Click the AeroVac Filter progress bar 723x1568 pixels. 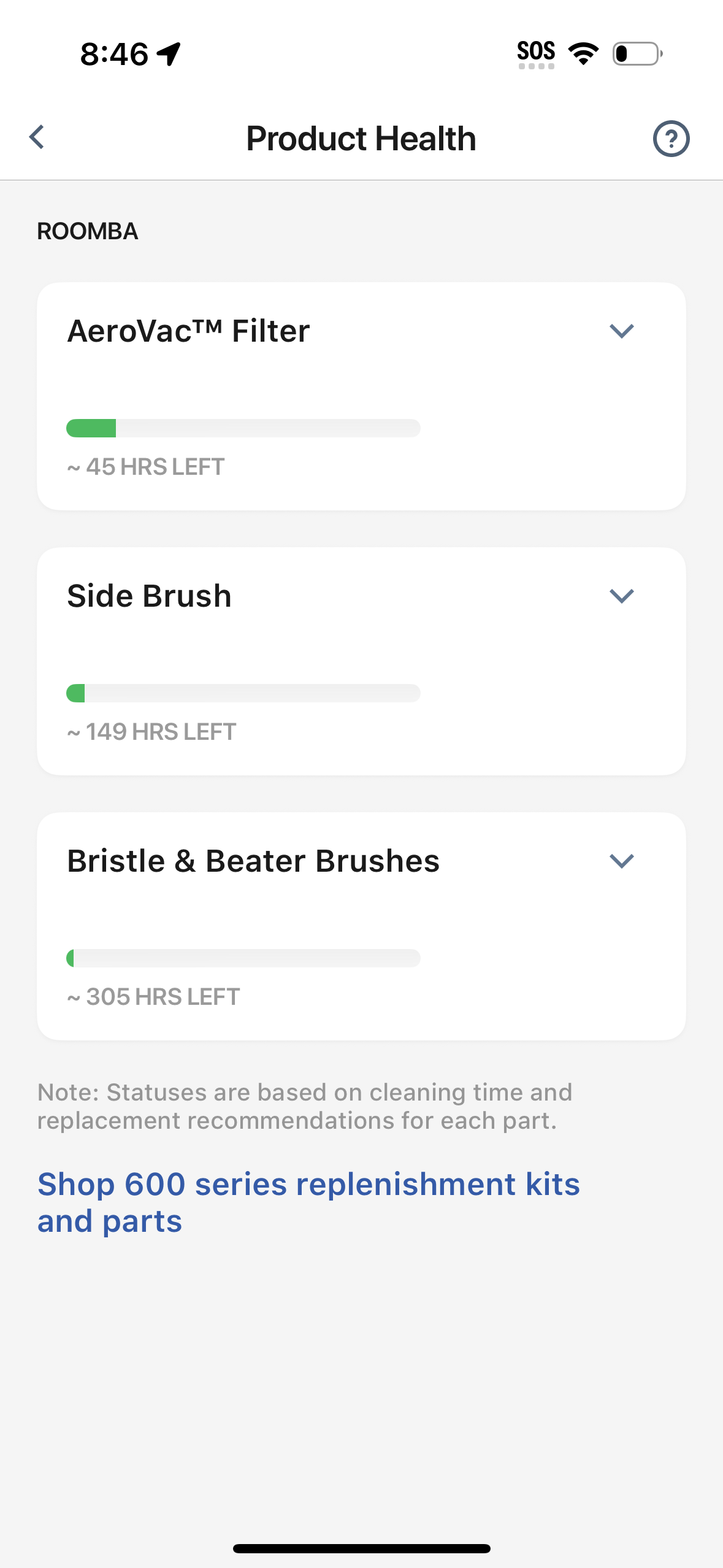[x=243, y=428]
